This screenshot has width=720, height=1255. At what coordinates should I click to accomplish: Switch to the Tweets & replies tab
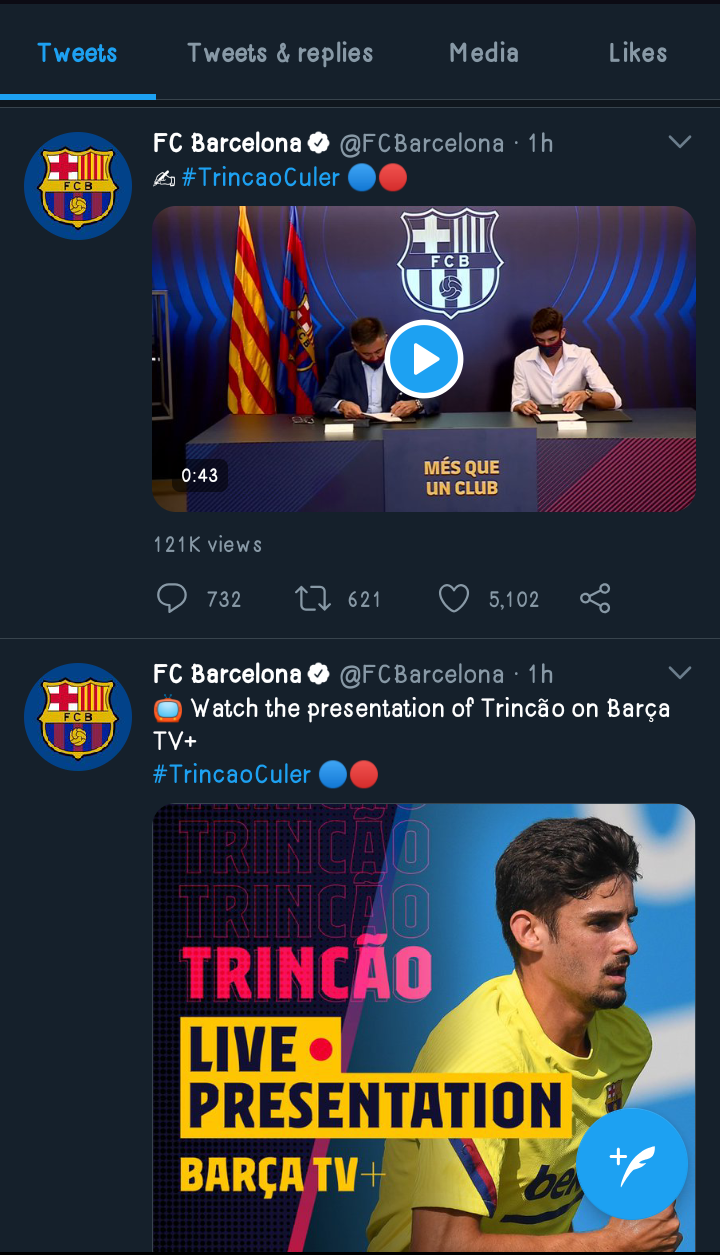coord(280,53)
